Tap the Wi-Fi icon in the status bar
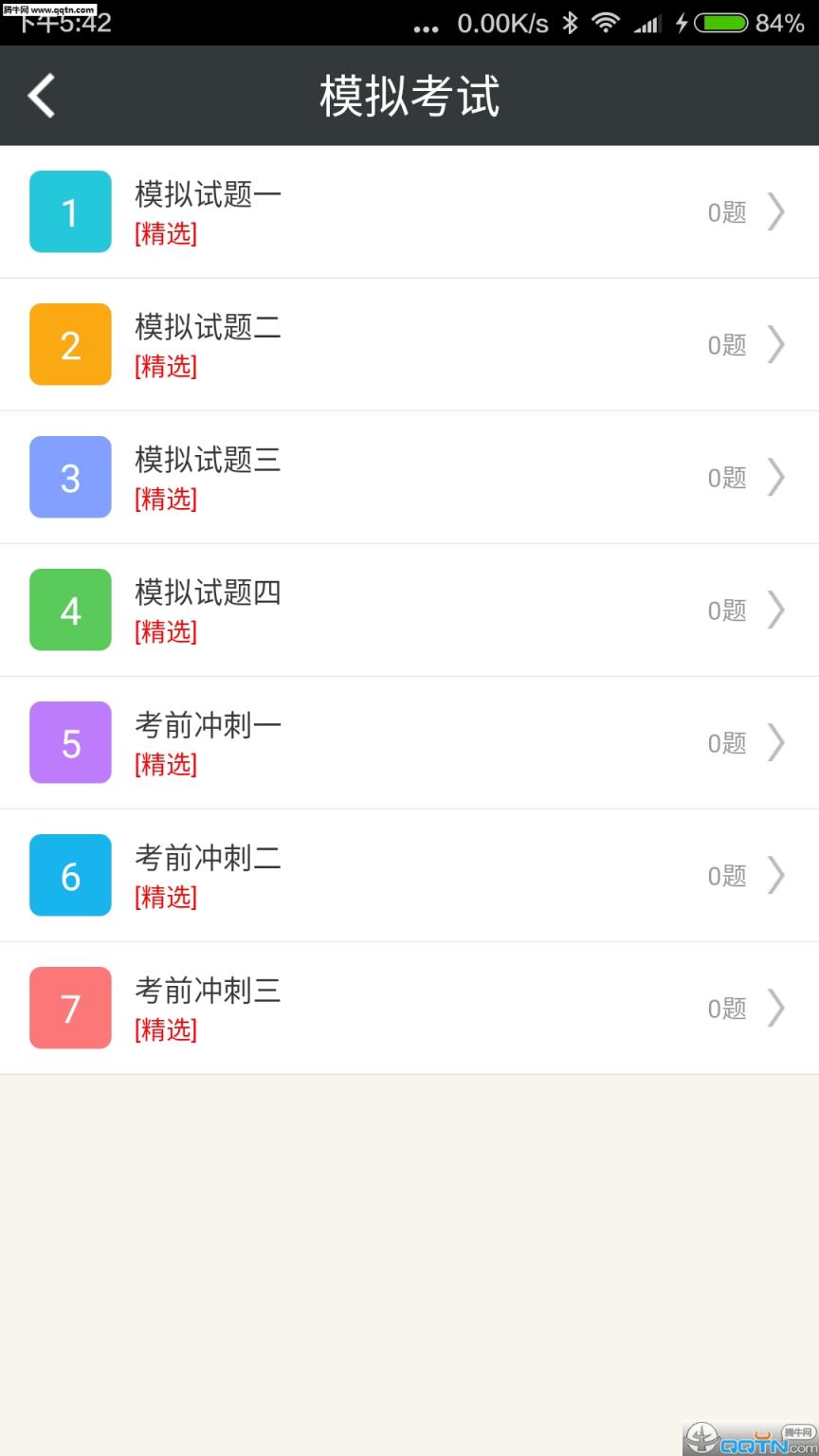819x1456 pixels. point(605,26)
